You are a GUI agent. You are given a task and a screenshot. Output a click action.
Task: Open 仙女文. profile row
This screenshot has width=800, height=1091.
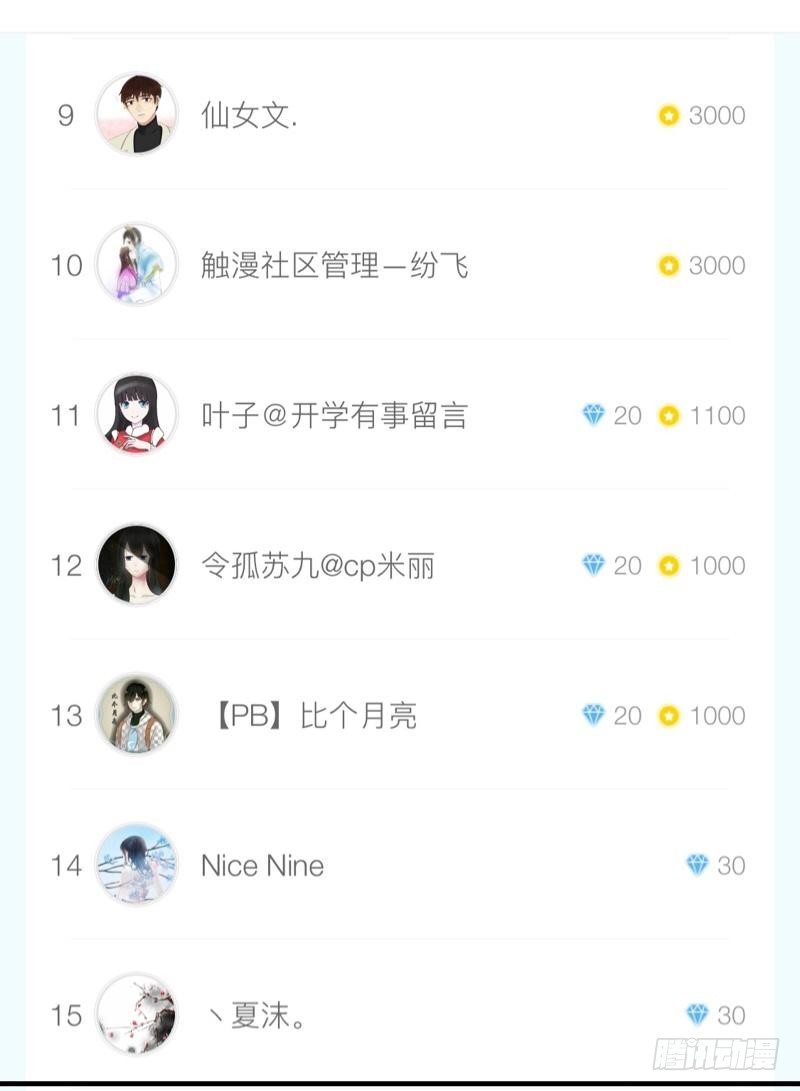[x=250, y=115]
